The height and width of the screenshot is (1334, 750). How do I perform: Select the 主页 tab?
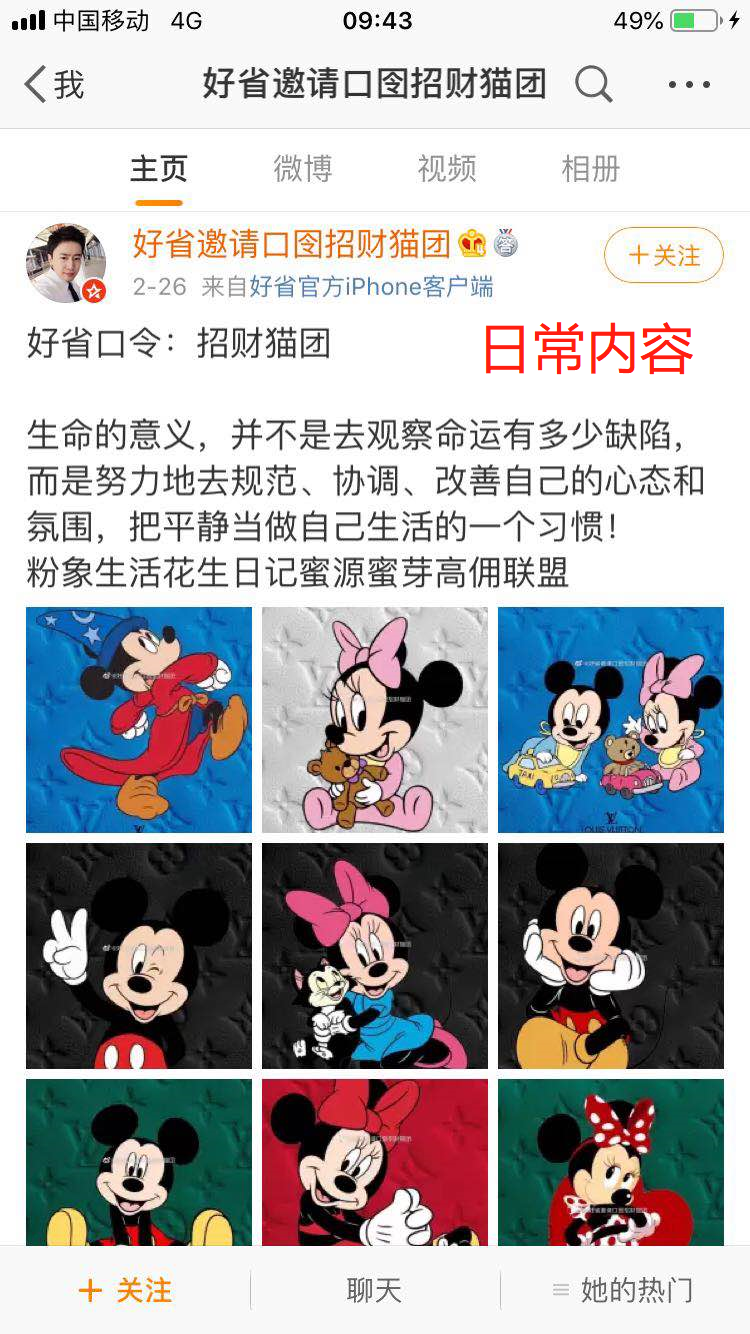coord(158,169)
